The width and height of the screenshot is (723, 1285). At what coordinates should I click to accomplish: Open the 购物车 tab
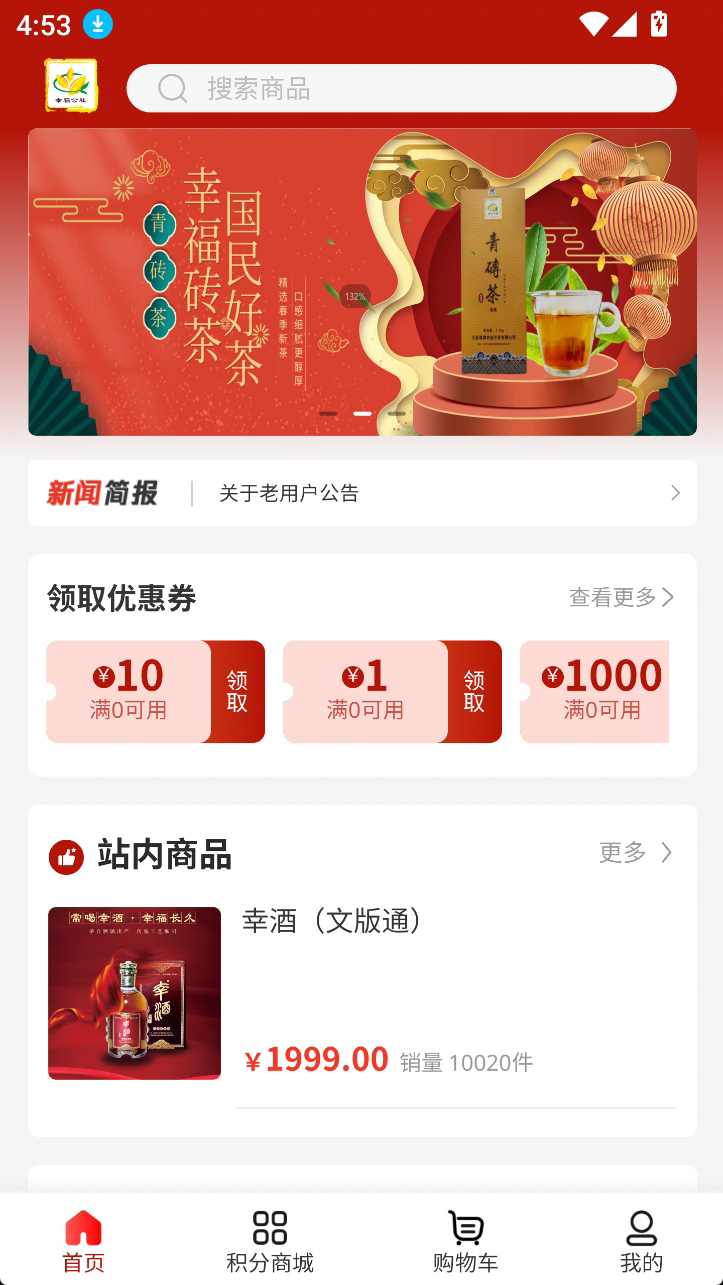click(x=465, y=1241)
